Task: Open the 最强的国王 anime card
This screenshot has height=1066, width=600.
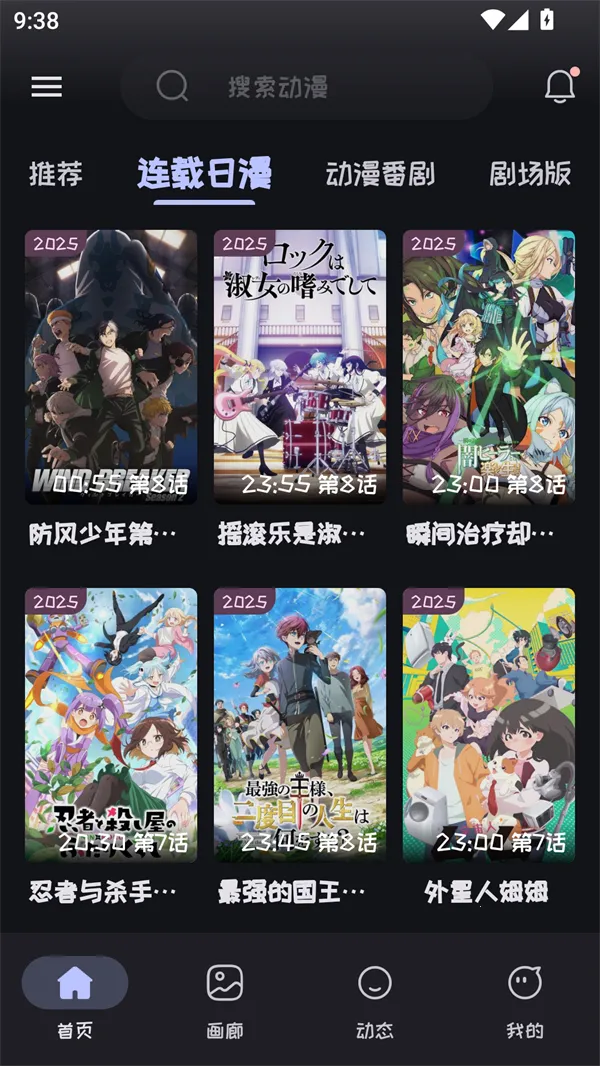Action: click(x=300, y=725)
